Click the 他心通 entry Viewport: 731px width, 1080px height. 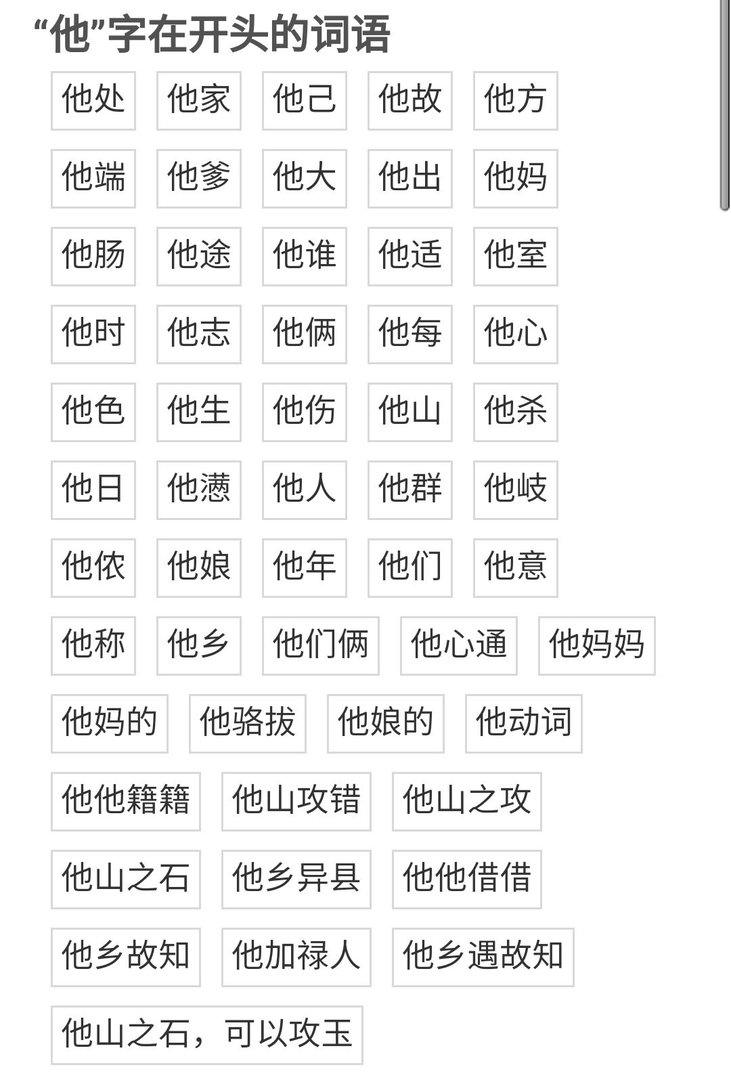(458, 646)
